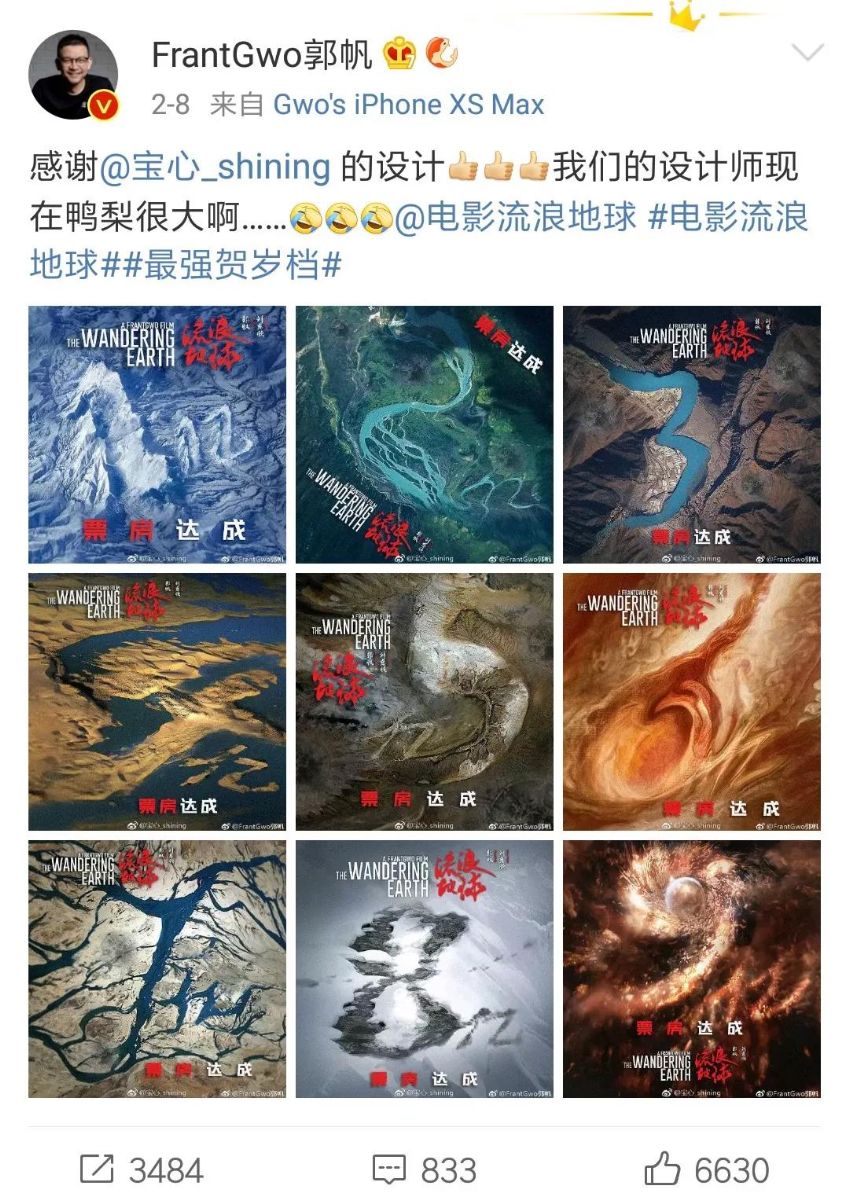Open the FrantGwo郭帆 username link
Viewport: 849px width, 1200px height.
click(262, 54)
